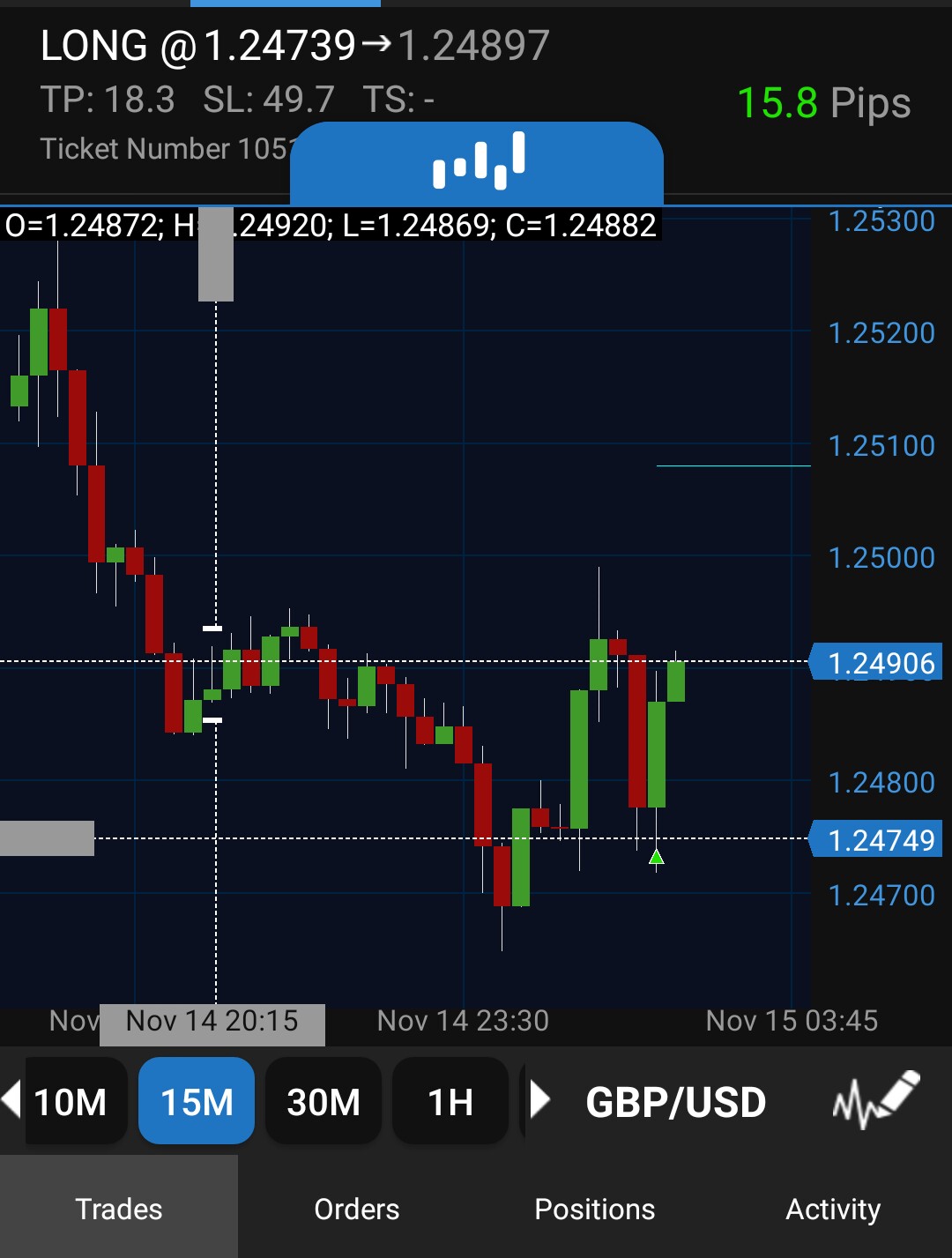The width and height of the screenshot is (952, 1258).
Task: Select the 10M timeframe
Action: point(71,1101)
